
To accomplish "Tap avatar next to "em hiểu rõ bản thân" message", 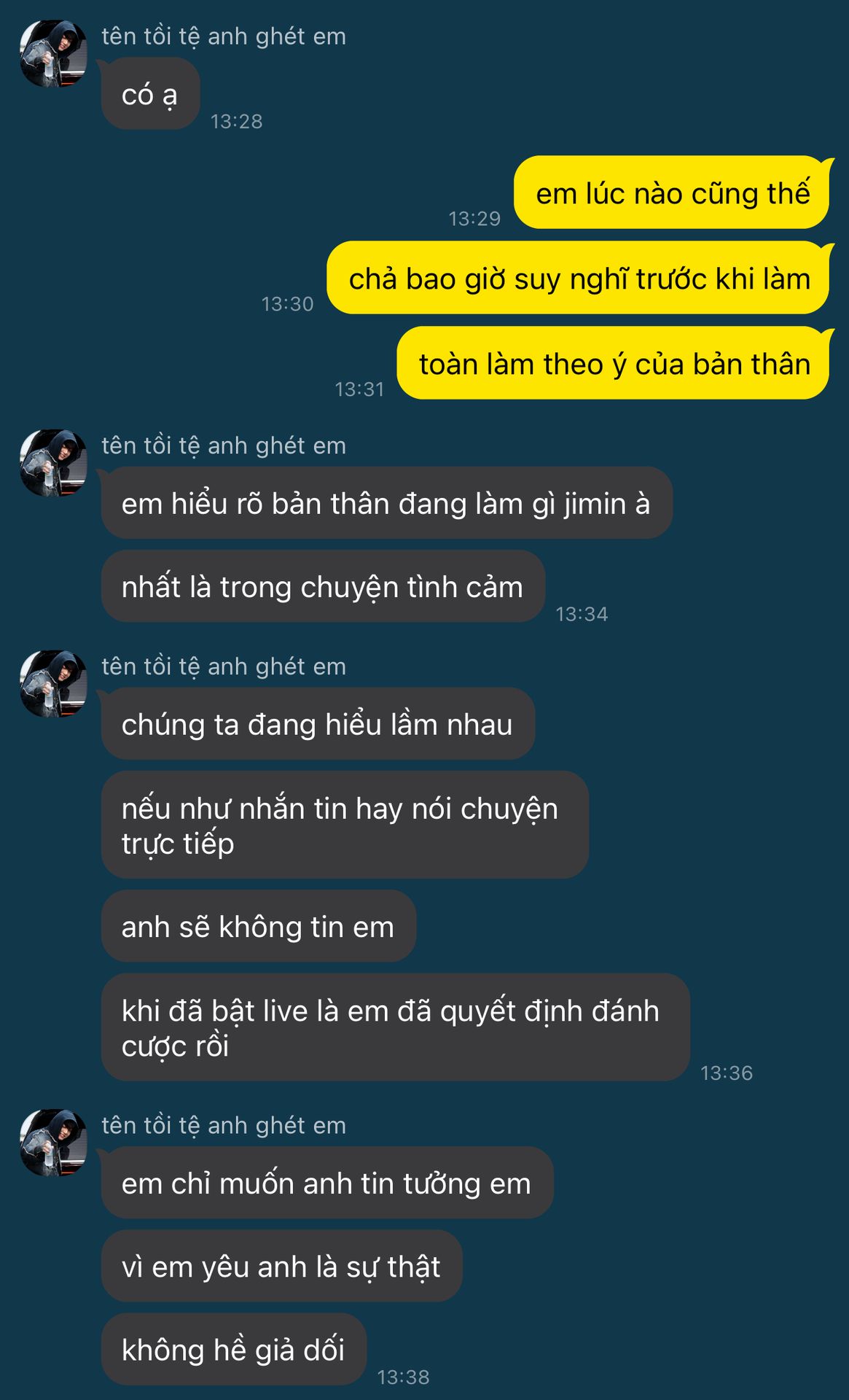I will point(53,463).
